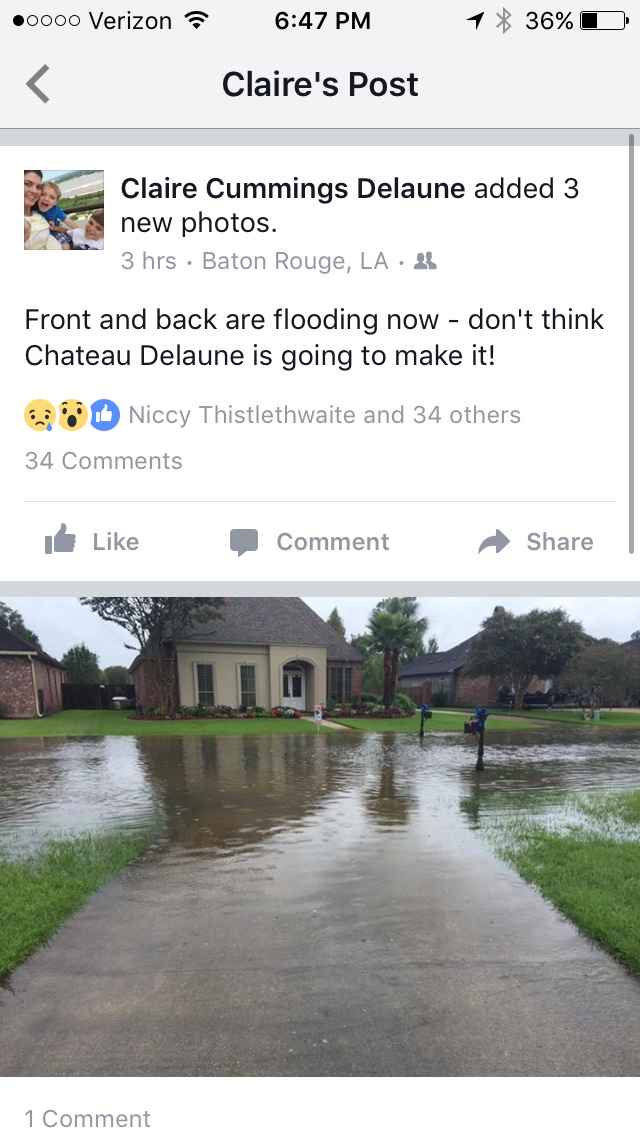Open Claire Cummings Delaune's profile name link
640x1136 pixels.
292,188
